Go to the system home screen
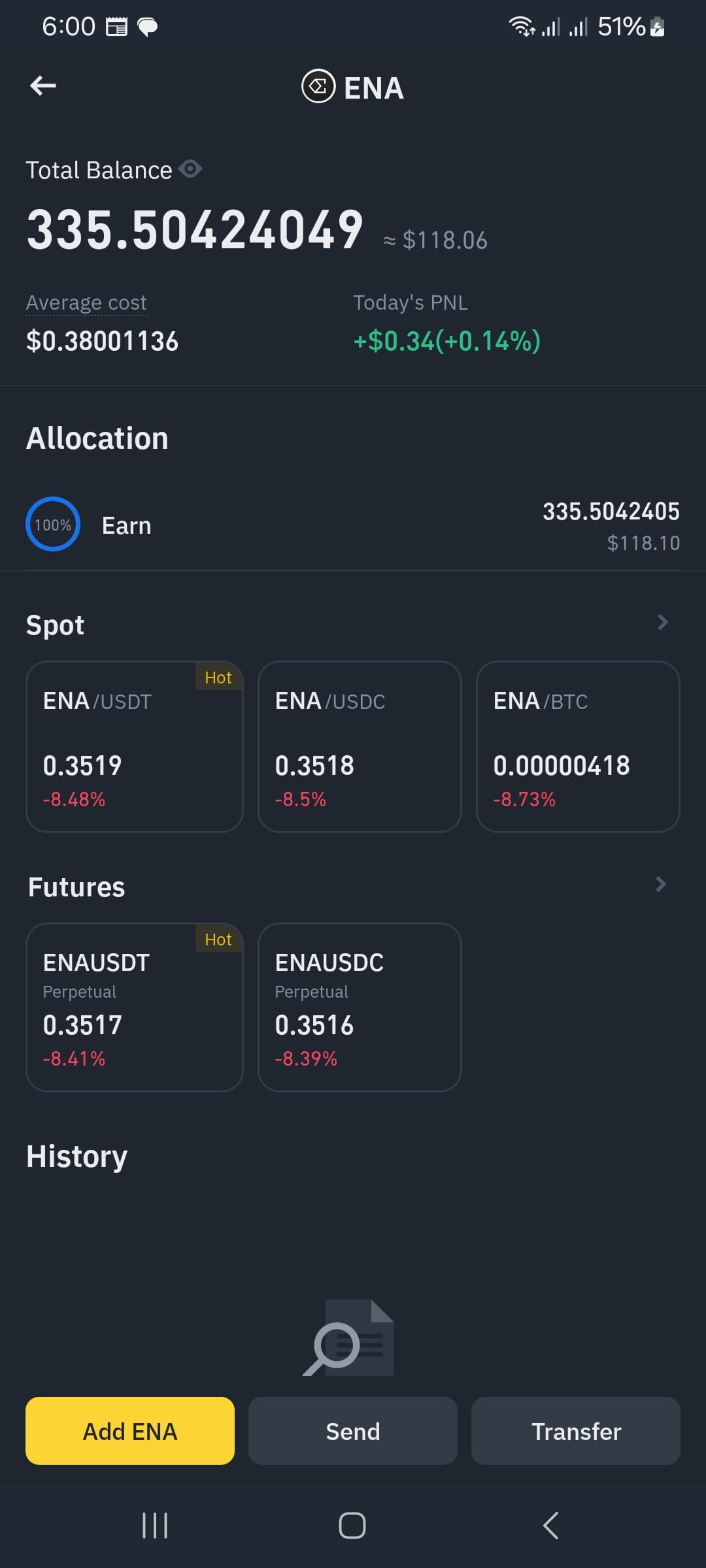 352,1526
